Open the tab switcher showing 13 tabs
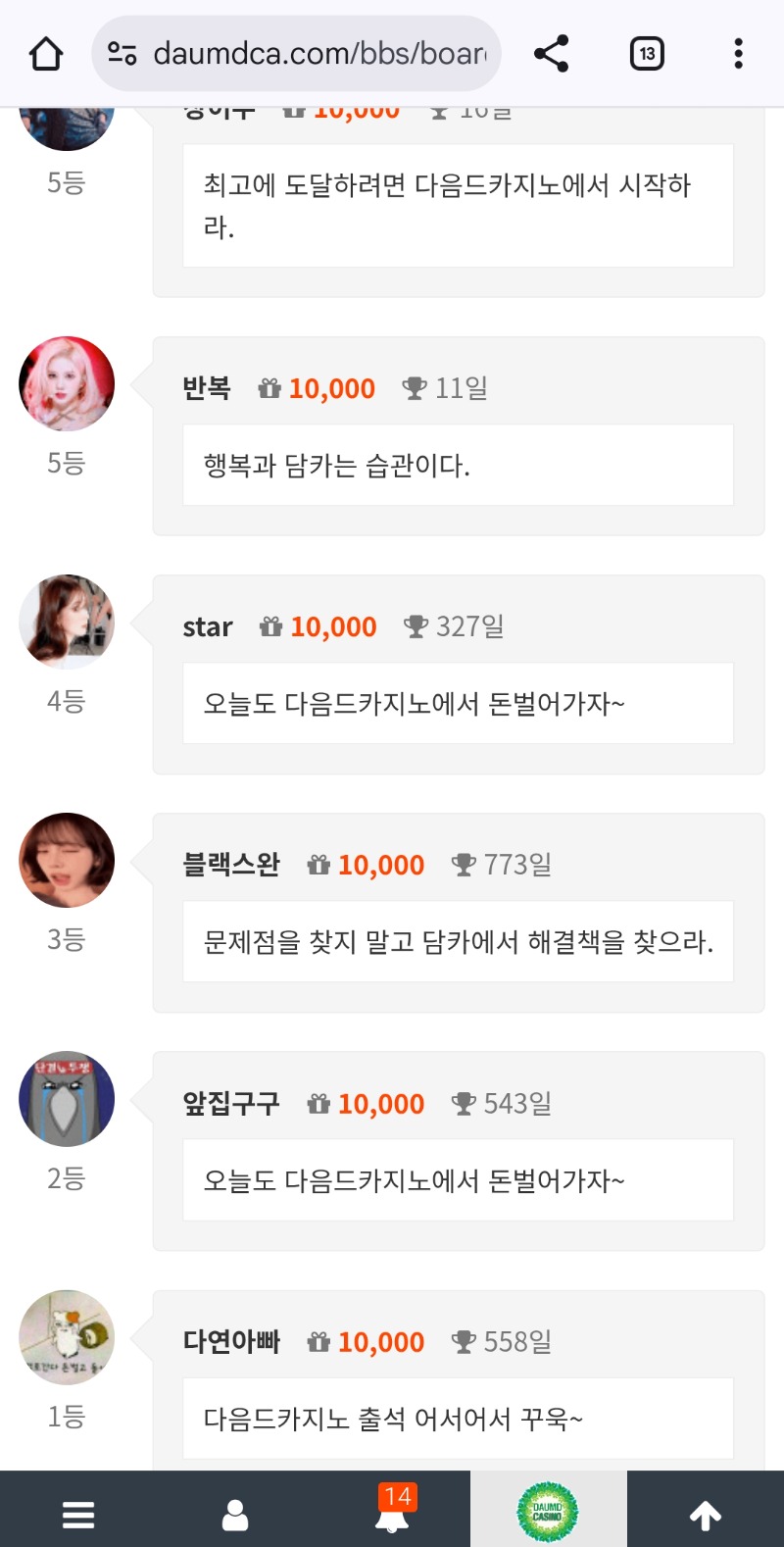 click(x=647, y=54)
